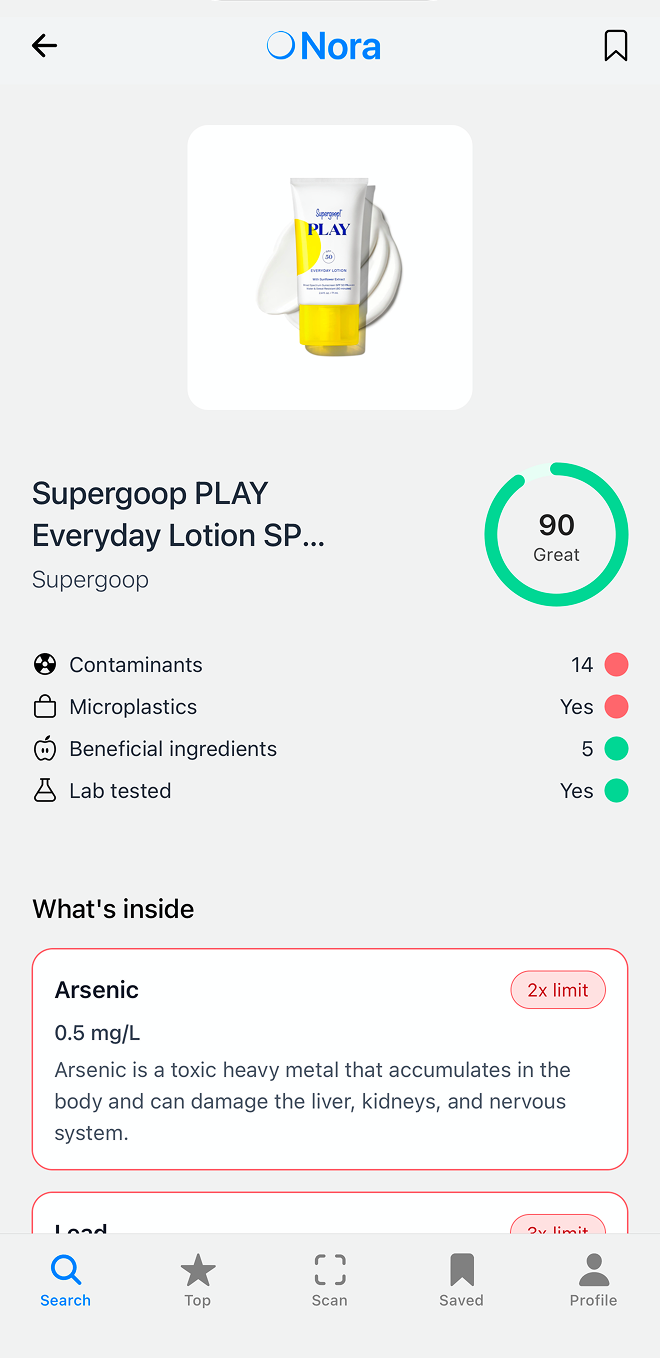
Task: Switch to the Top tab
Action: 198,1281
